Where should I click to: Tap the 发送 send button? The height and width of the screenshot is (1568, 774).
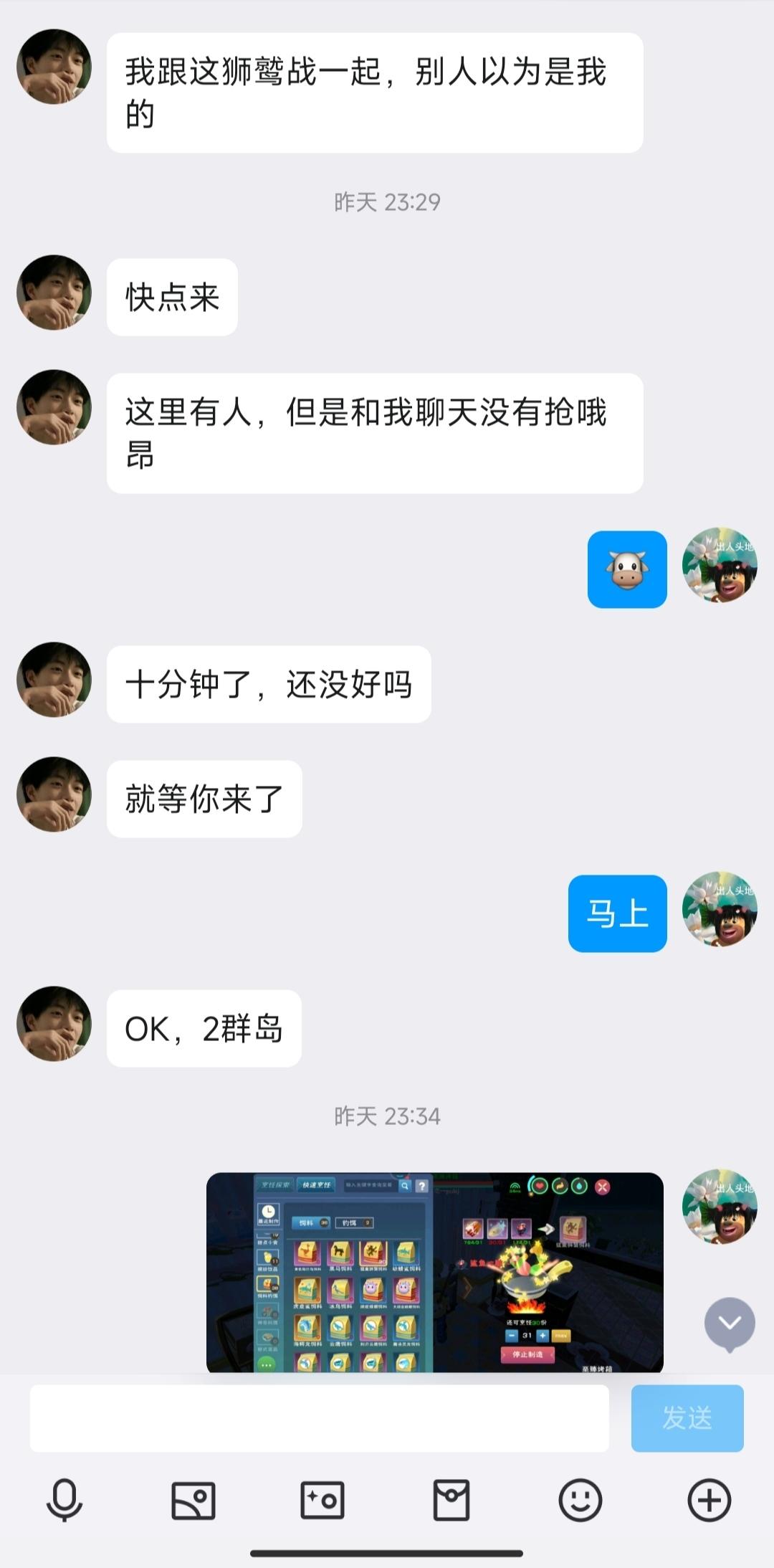[687, 1418]
